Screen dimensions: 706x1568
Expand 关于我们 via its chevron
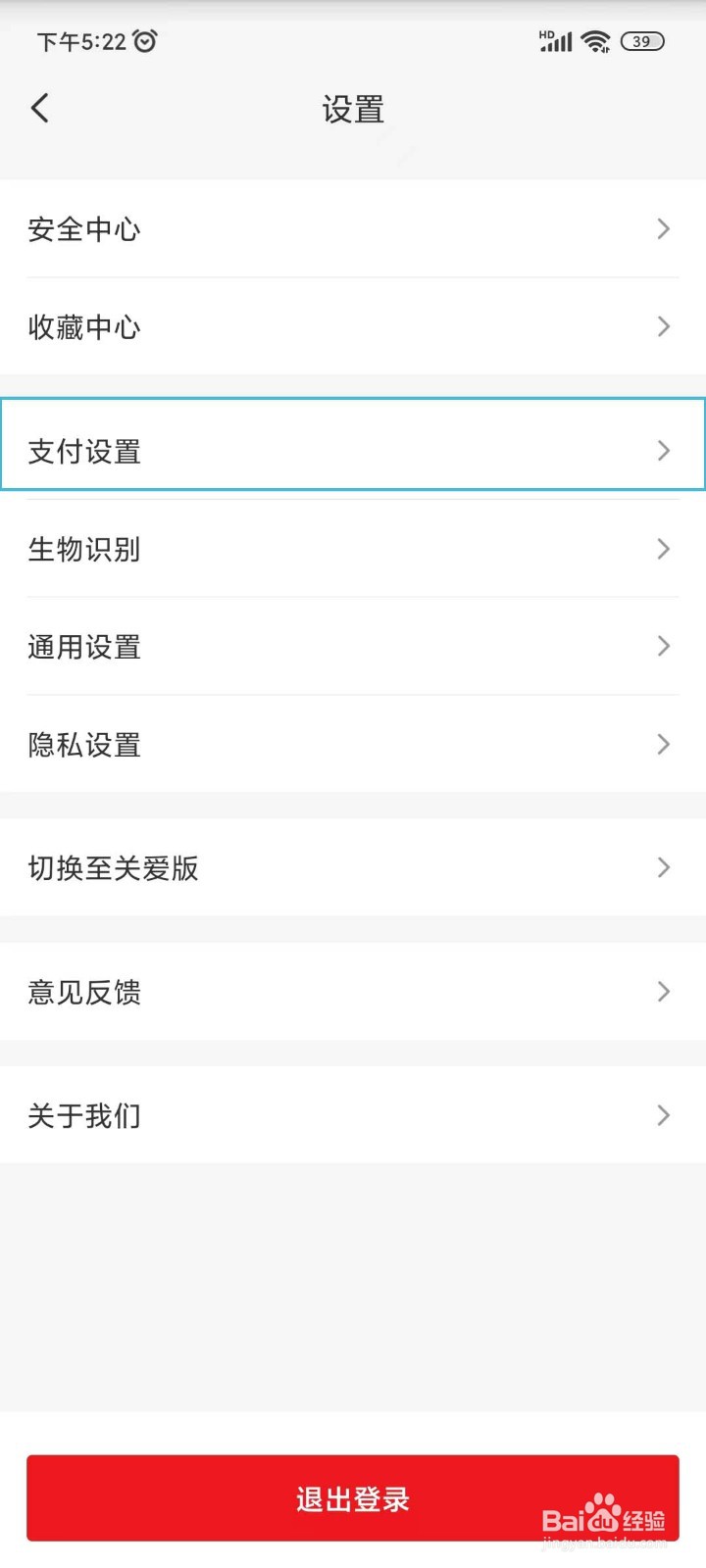coord(663,1115)
